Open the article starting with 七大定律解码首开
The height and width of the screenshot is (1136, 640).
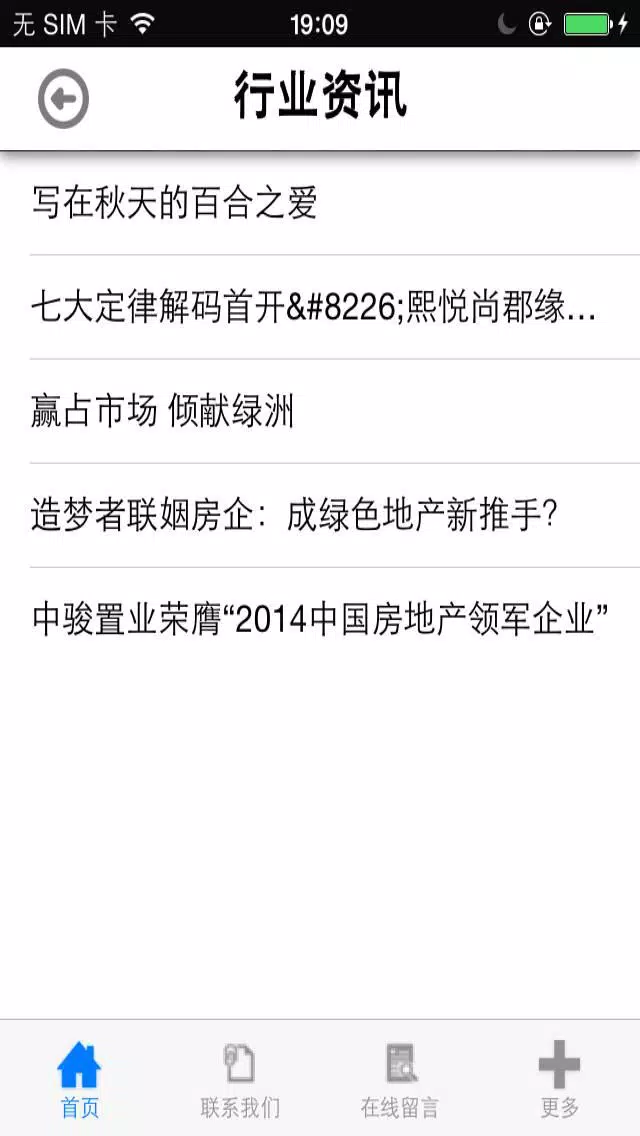320,307
